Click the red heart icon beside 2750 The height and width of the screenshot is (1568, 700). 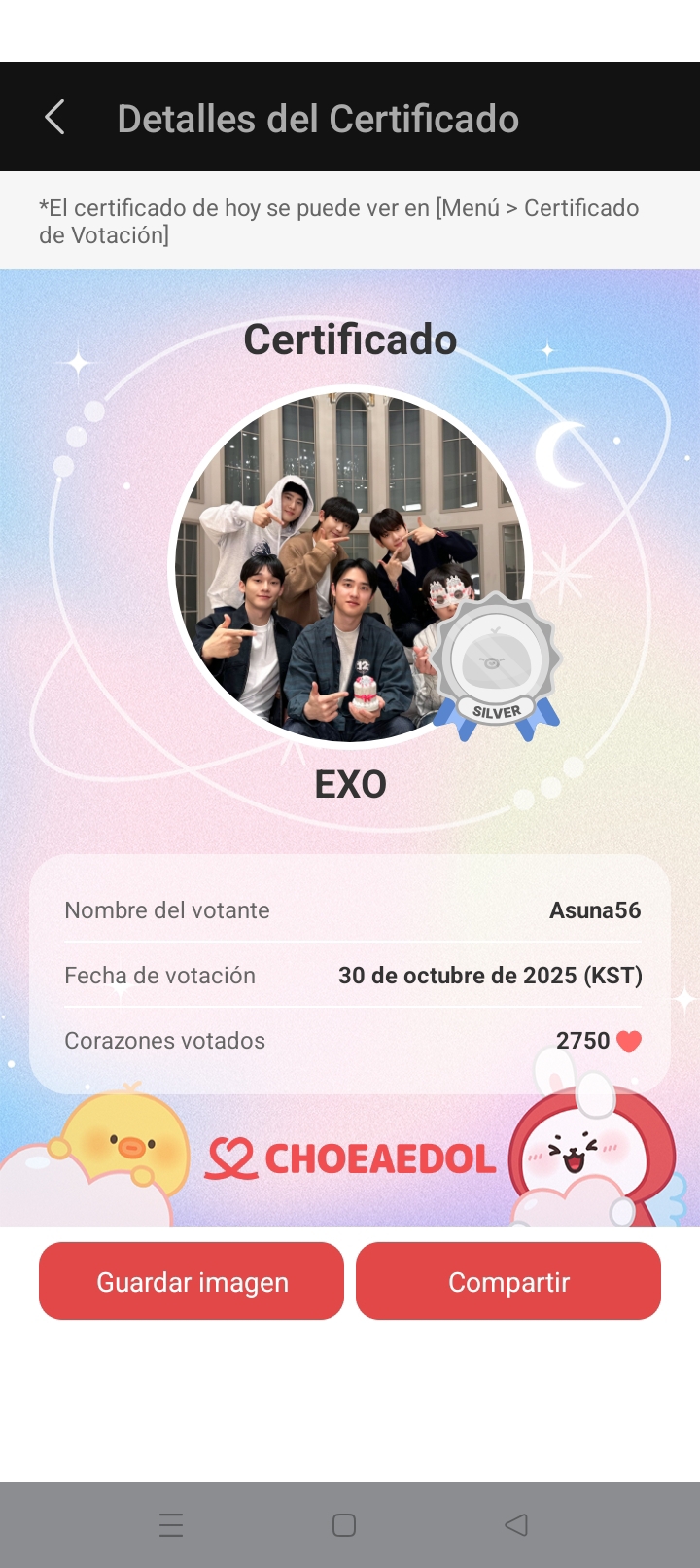(627, 1040)
